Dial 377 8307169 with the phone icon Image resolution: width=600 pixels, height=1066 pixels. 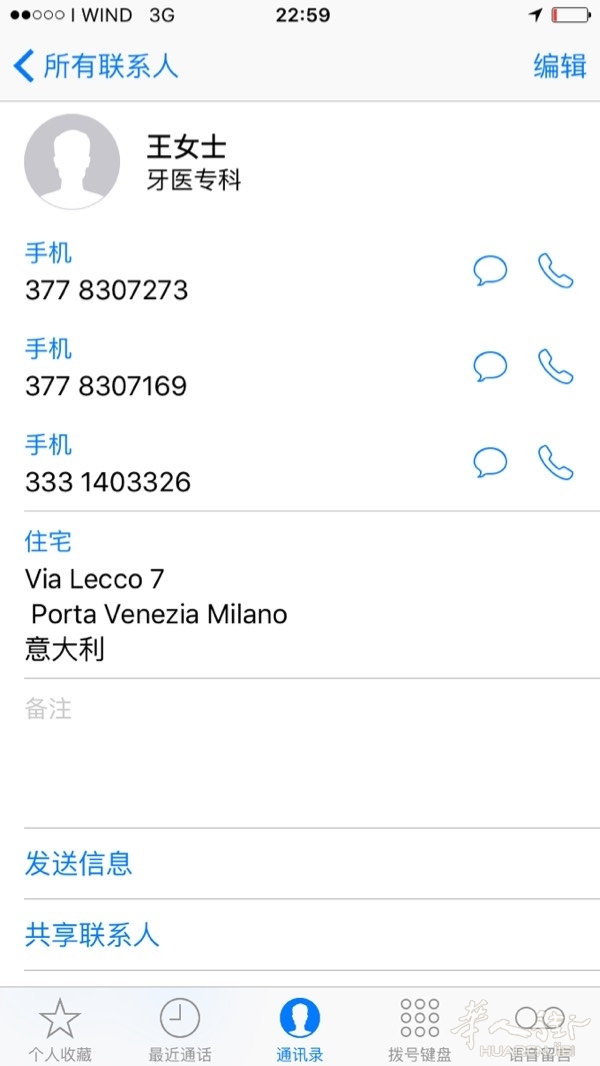pos(556,367)
